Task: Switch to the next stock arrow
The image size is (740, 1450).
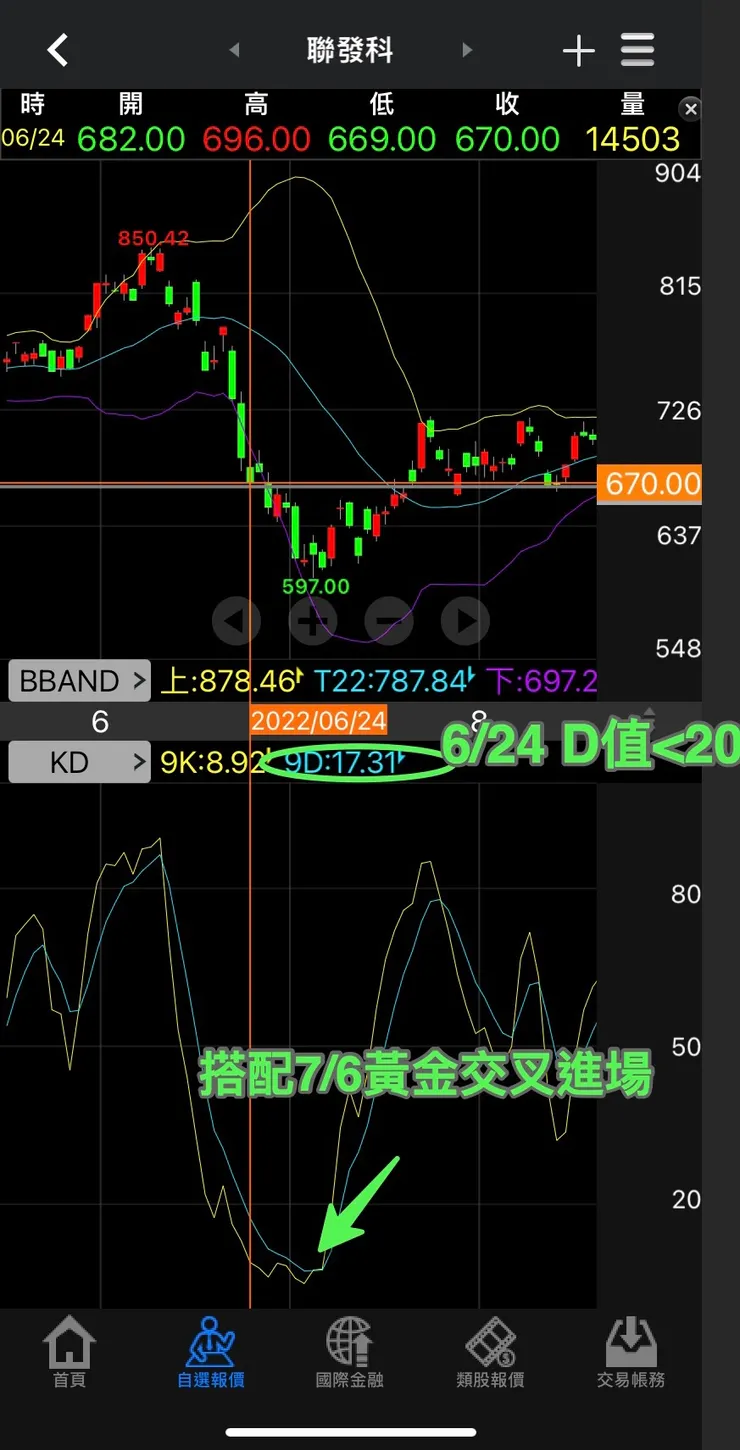Action: tap(467, 50)
